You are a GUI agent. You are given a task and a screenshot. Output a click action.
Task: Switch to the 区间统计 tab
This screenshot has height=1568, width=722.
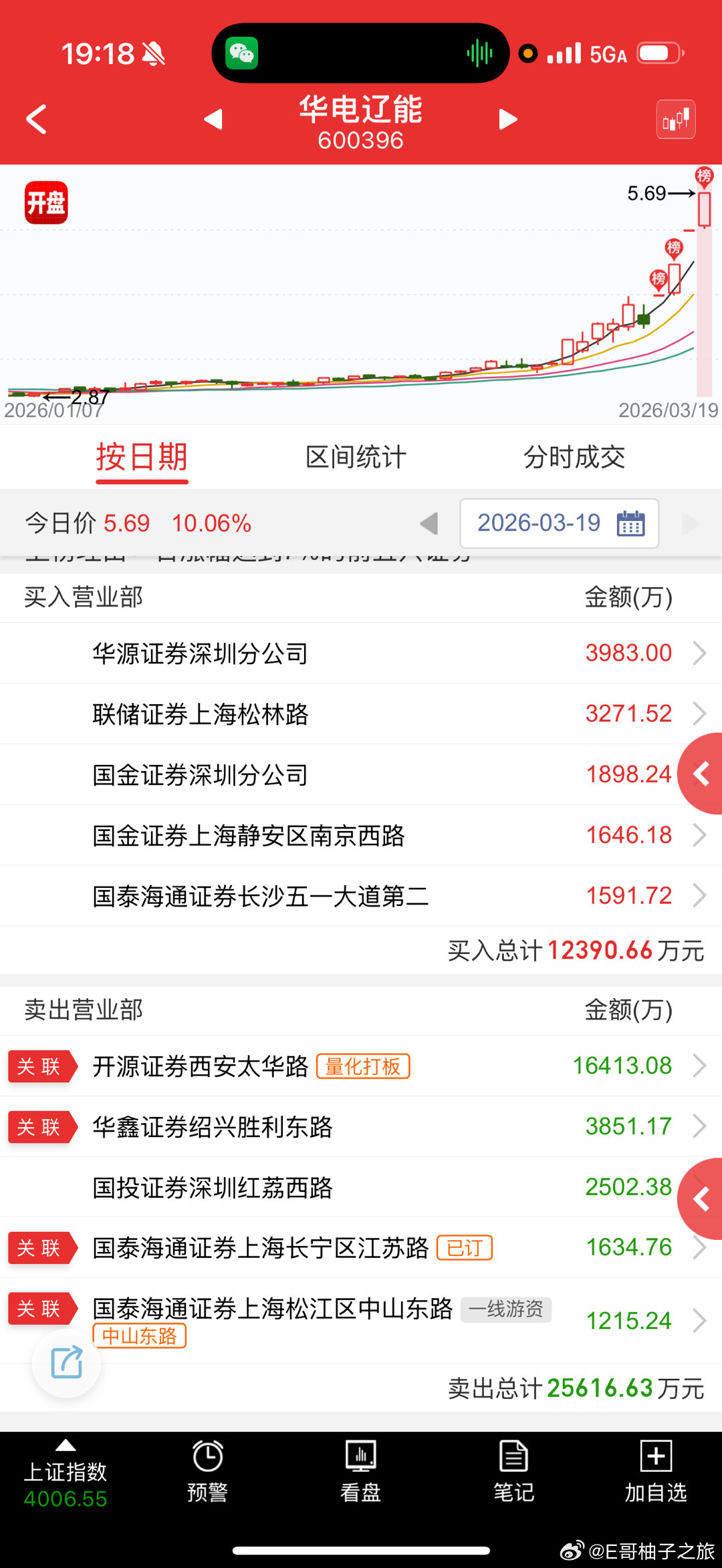tap(355, 457)
